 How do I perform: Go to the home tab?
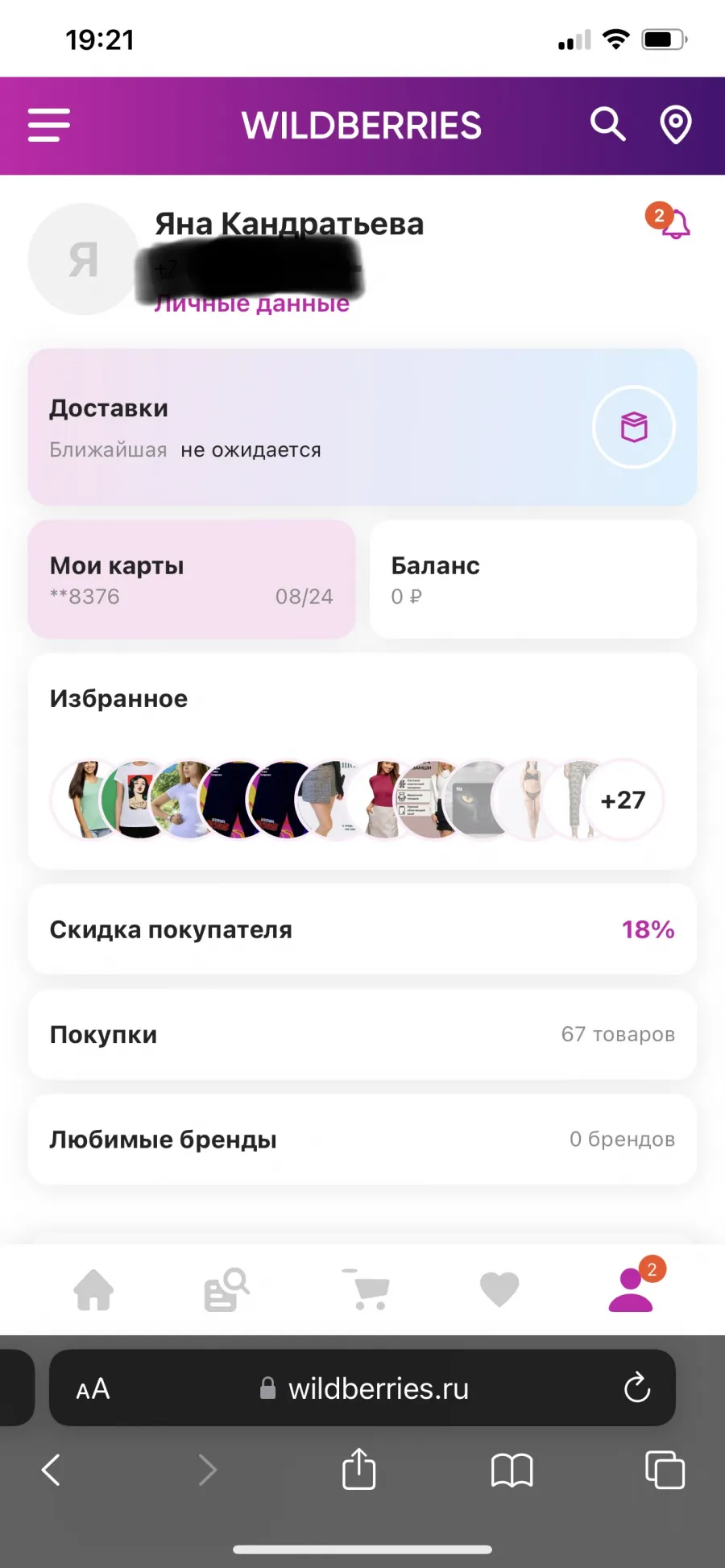coord(94,1289)
